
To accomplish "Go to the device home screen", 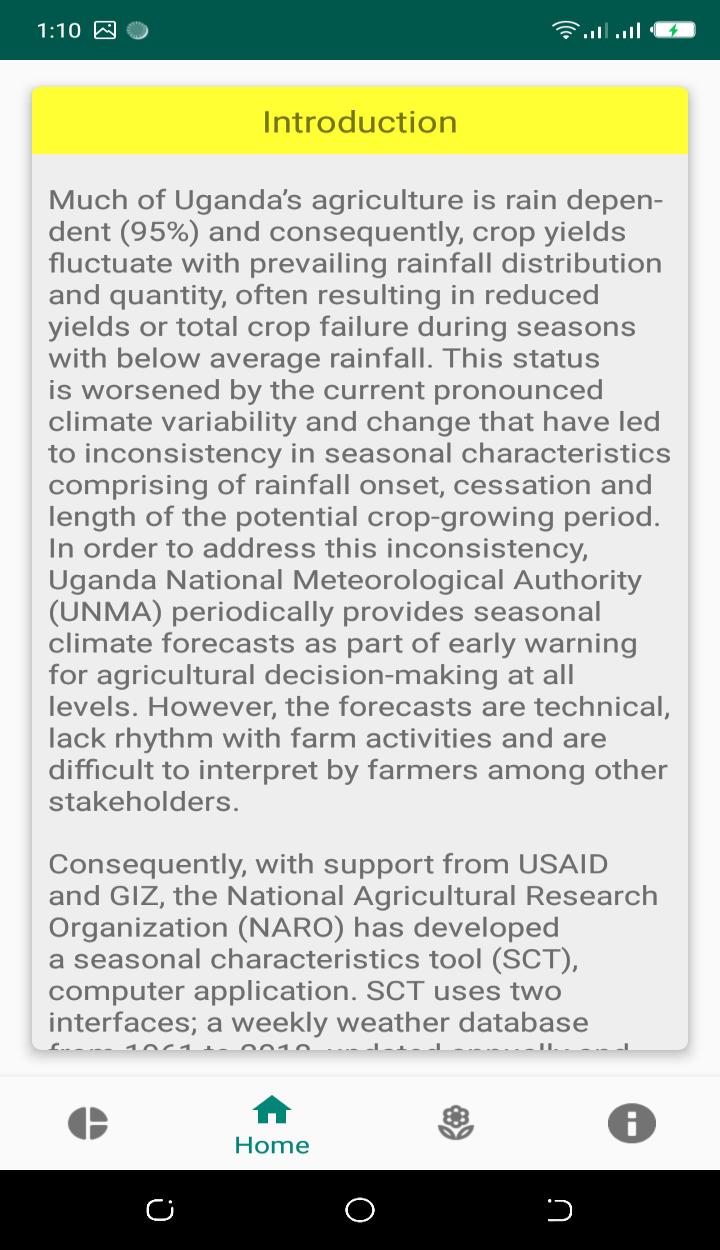I will [x=360, y=1210].
